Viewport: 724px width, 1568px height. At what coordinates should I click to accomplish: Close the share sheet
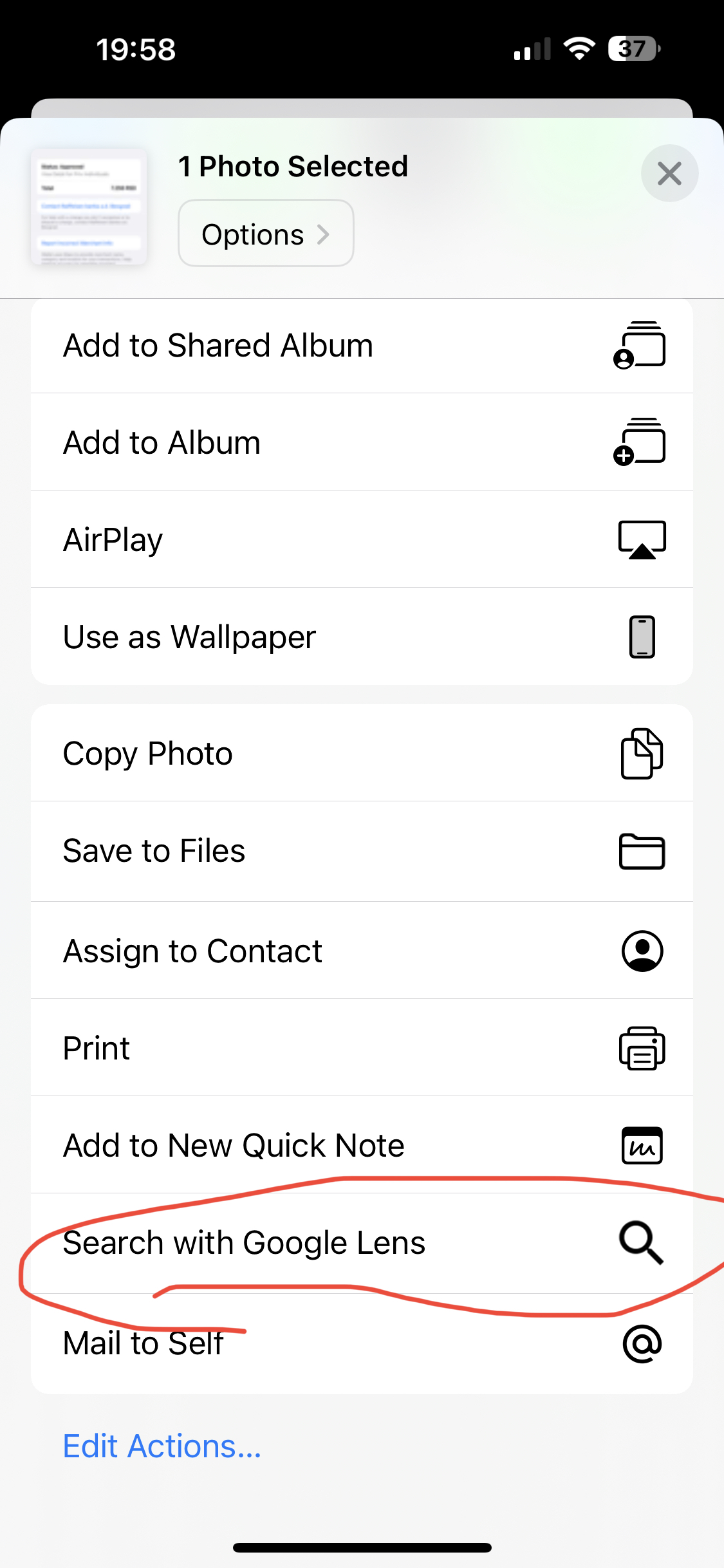669,173
